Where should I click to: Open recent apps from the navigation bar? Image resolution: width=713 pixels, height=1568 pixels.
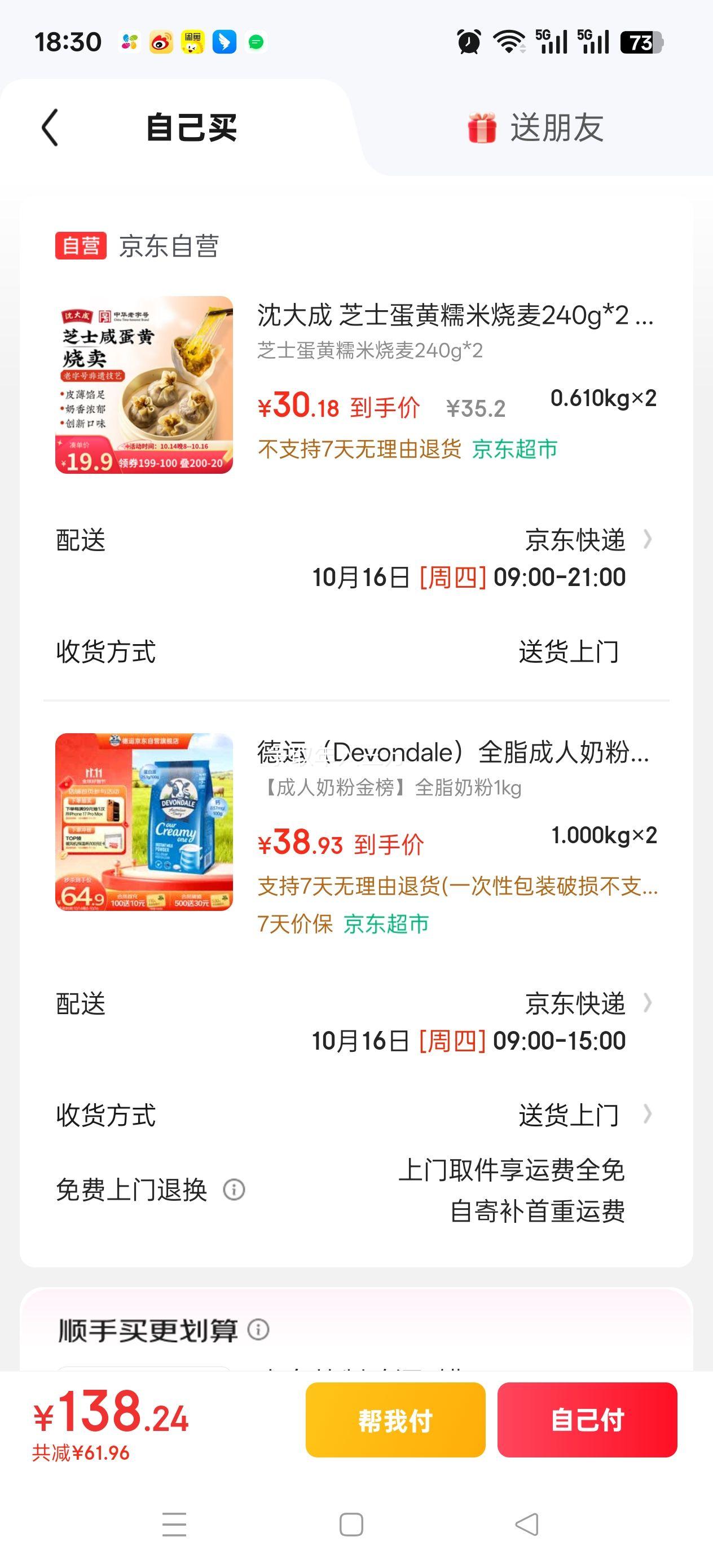click(x=175, y=1524)
